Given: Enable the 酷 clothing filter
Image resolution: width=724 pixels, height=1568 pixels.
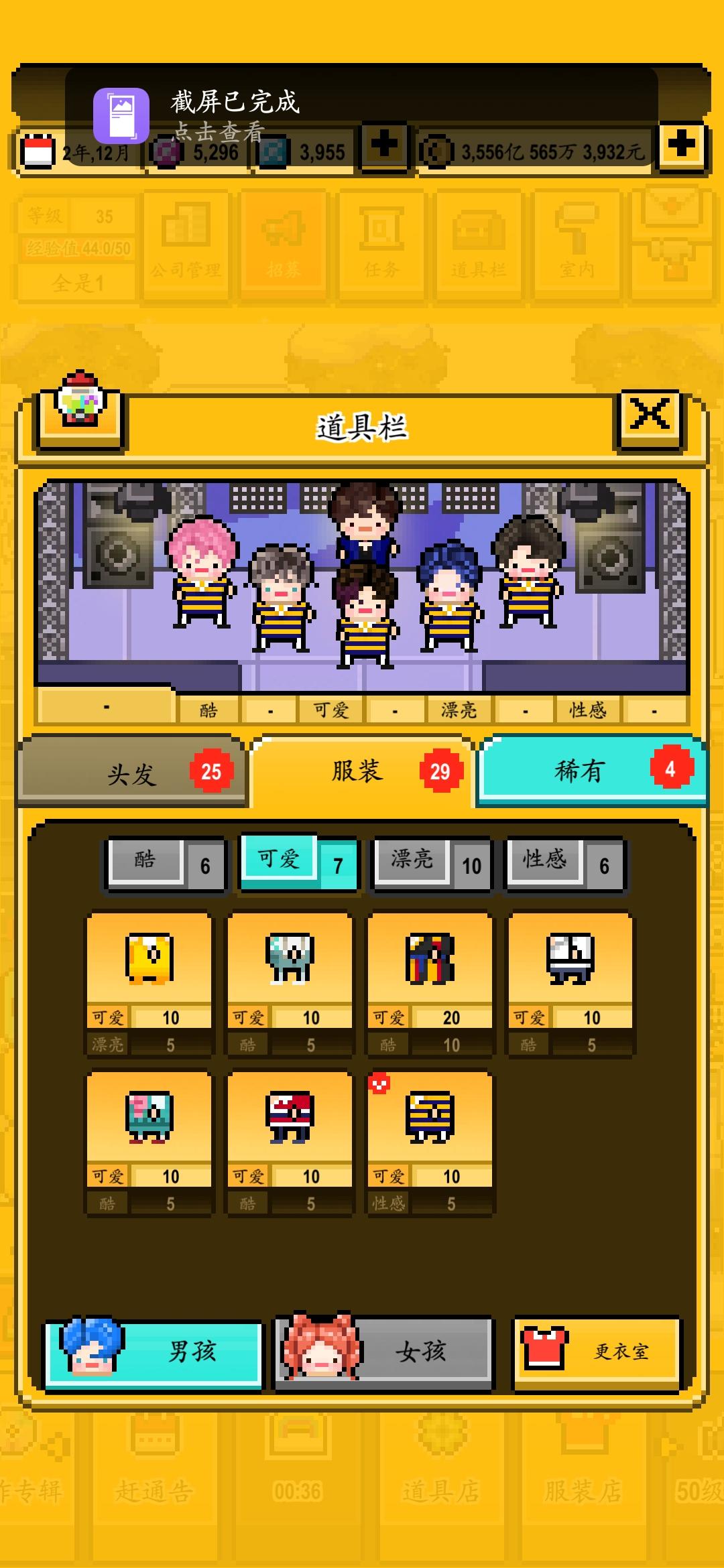Looking at the screenshot, I should click(x=163, y=863).
